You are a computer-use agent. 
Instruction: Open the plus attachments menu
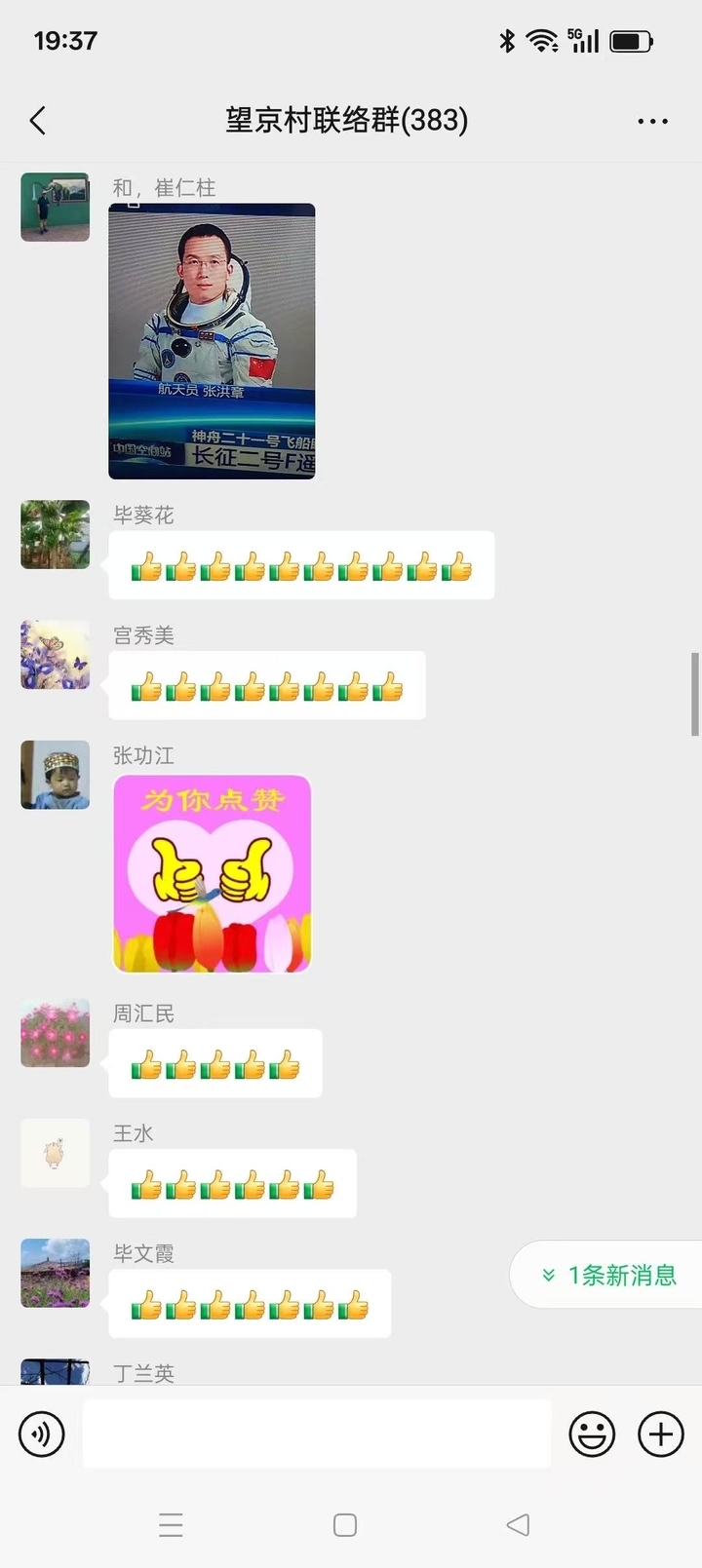click(660, 1434)
